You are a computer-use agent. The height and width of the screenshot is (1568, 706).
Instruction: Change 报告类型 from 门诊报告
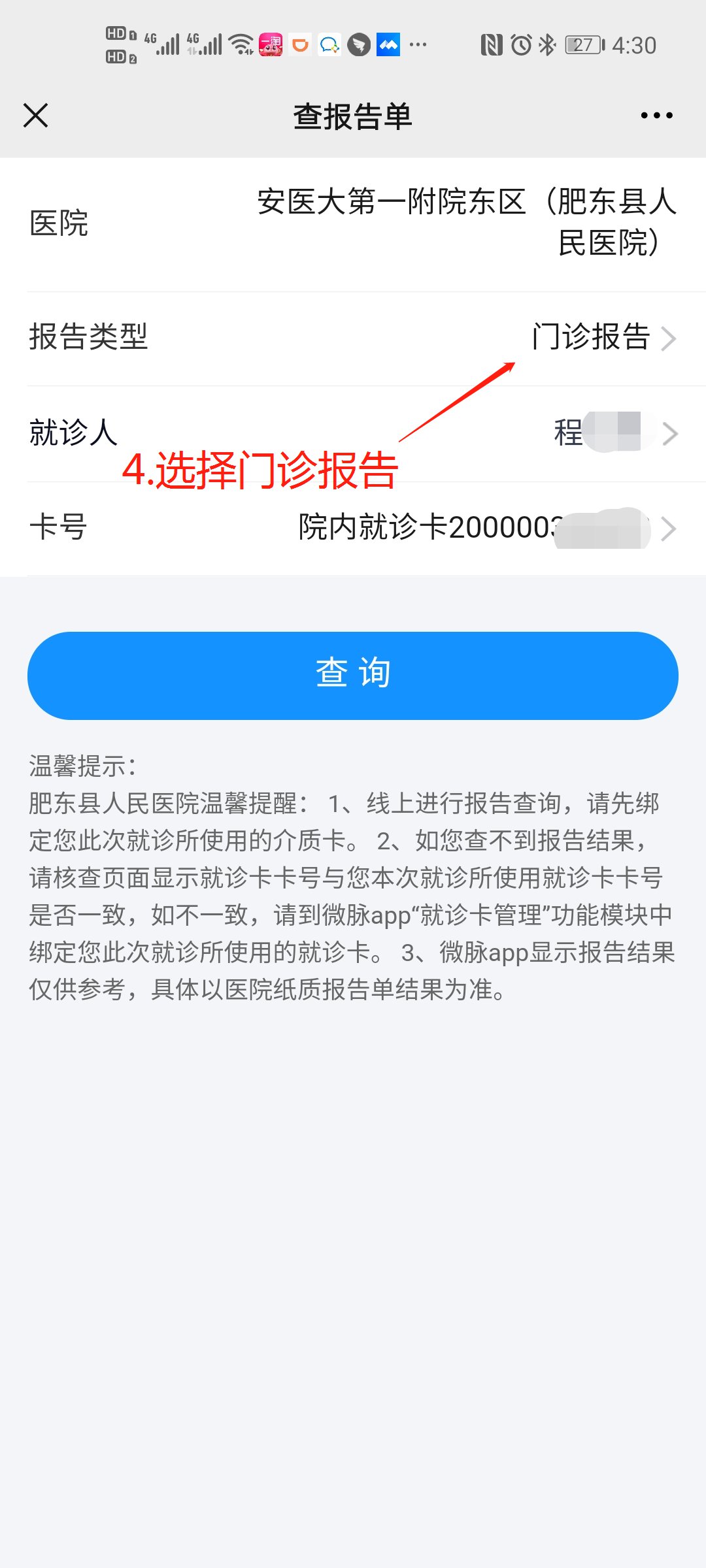pos(601,338)
